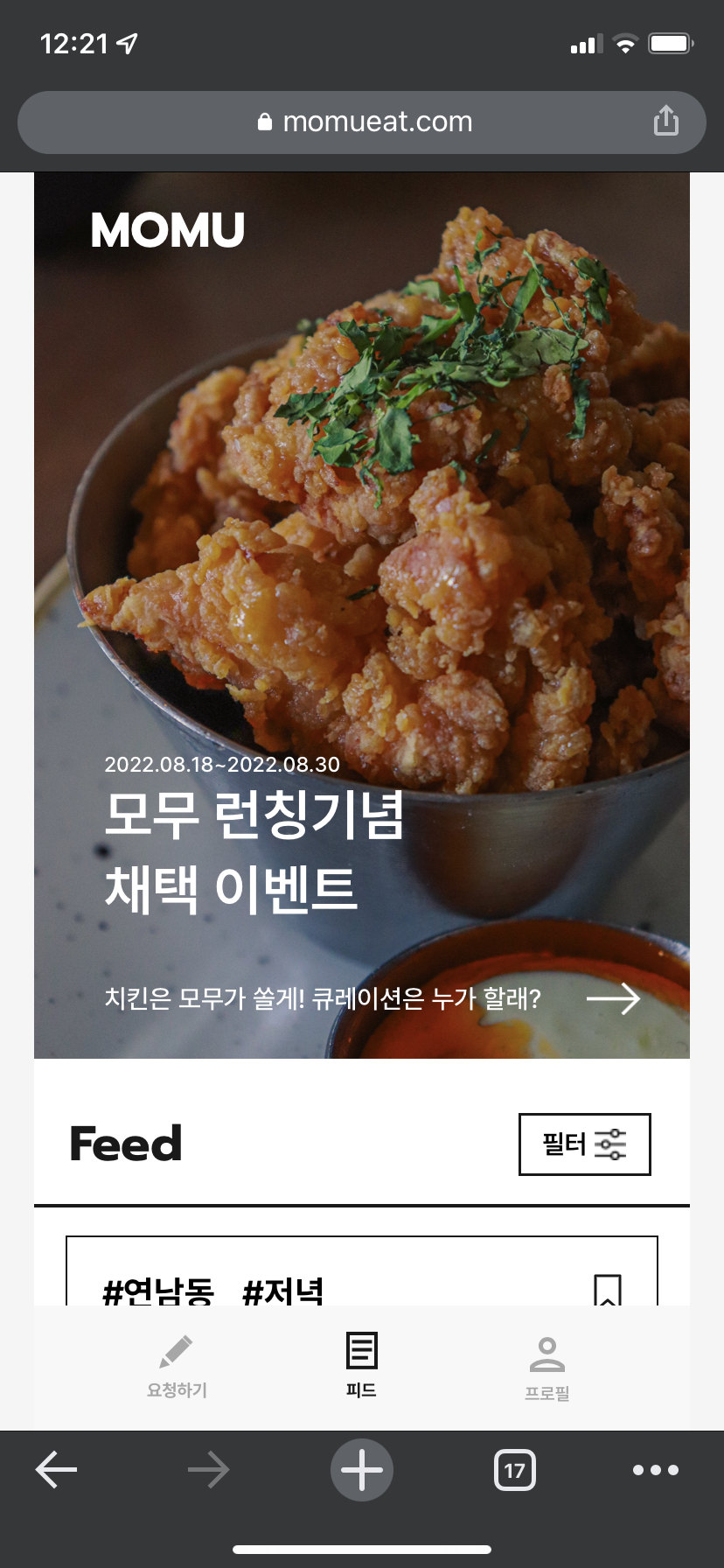Tap the momueat.com address bar
This screenshot has width=724, height=1568.
pos(364,122)
